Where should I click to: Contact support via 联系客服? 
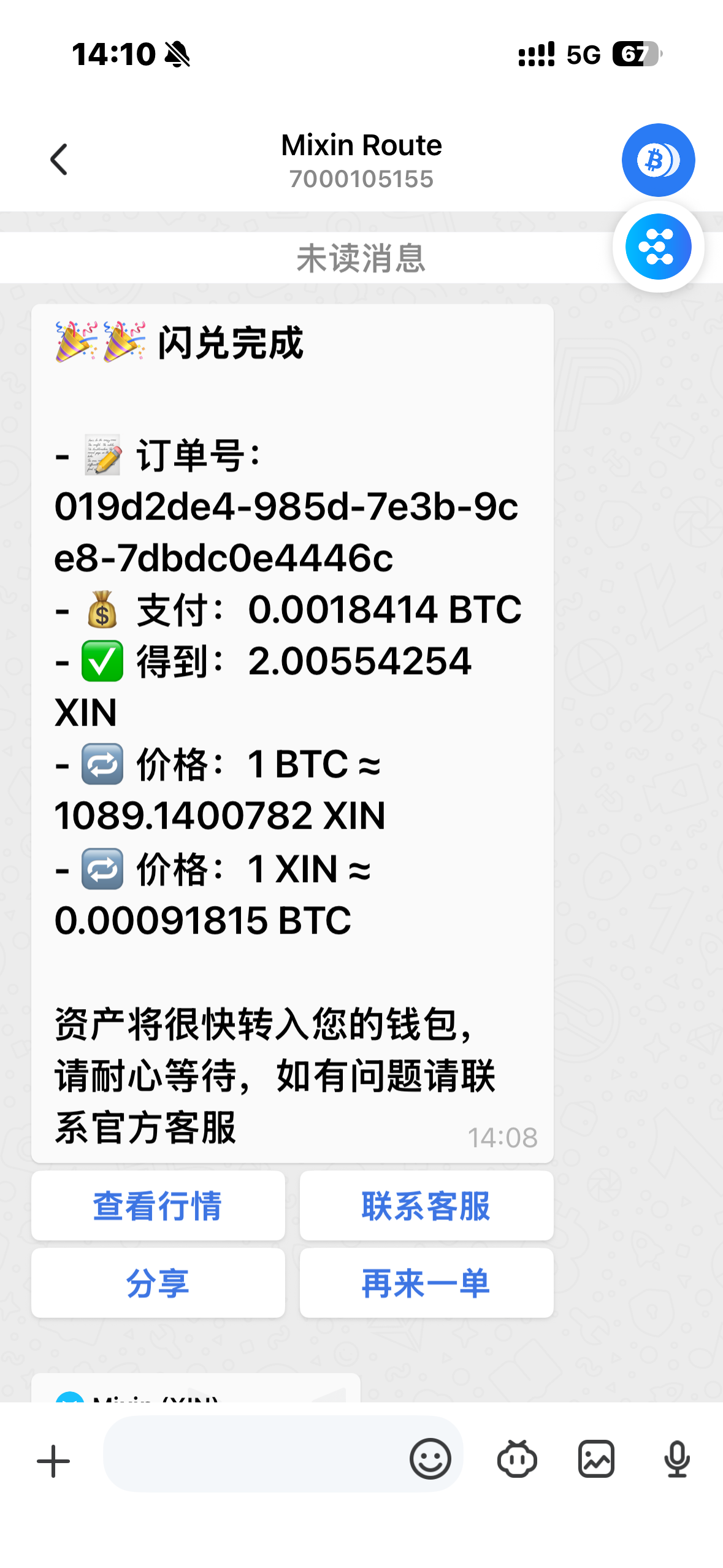click(x=426, y=1205)
